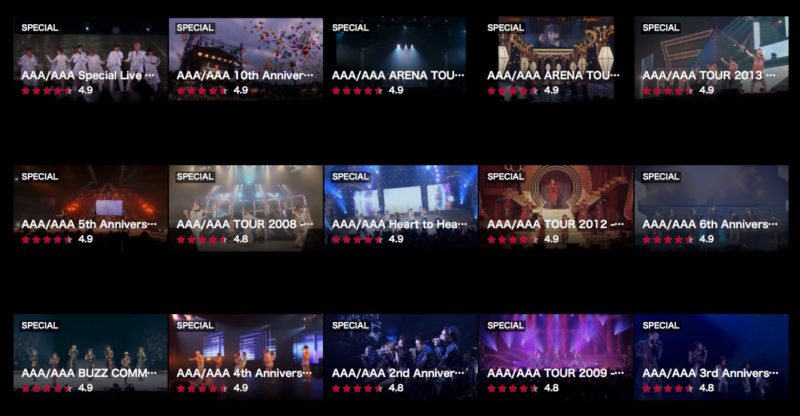The height and width of the screenshot is (416, 800).
Task: Open the AAA Special Live video
Action: point(91,58)
